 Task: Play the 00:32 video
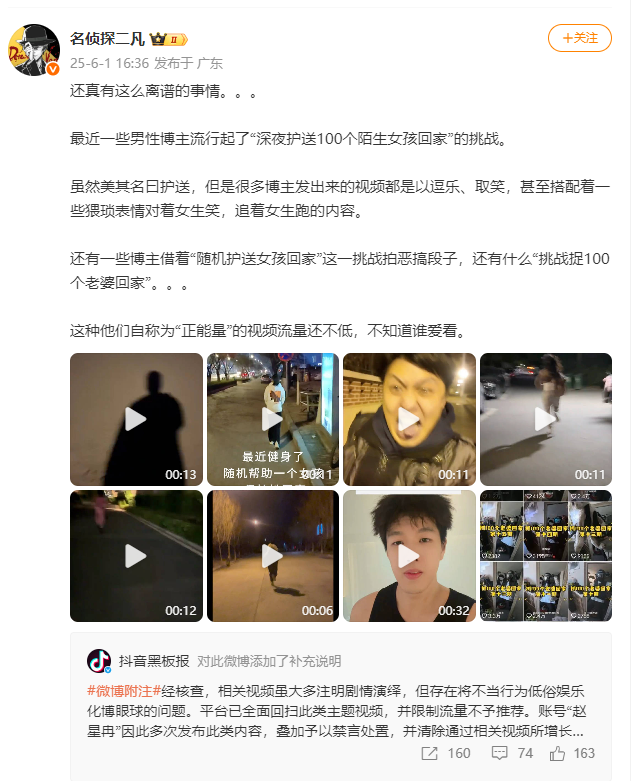408,555
